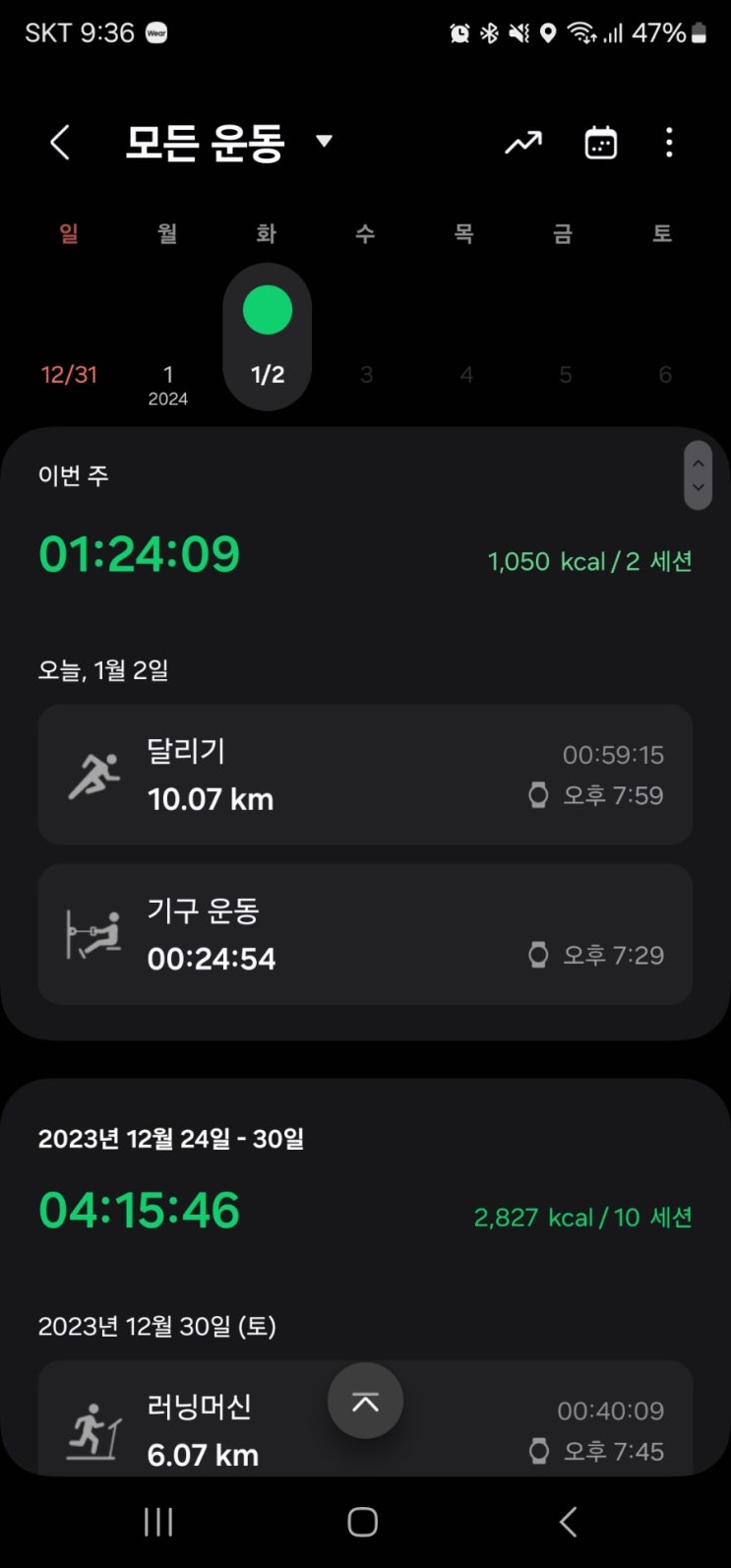Select the 1/2 date with green dot
731x1568 pixels.
268,337
